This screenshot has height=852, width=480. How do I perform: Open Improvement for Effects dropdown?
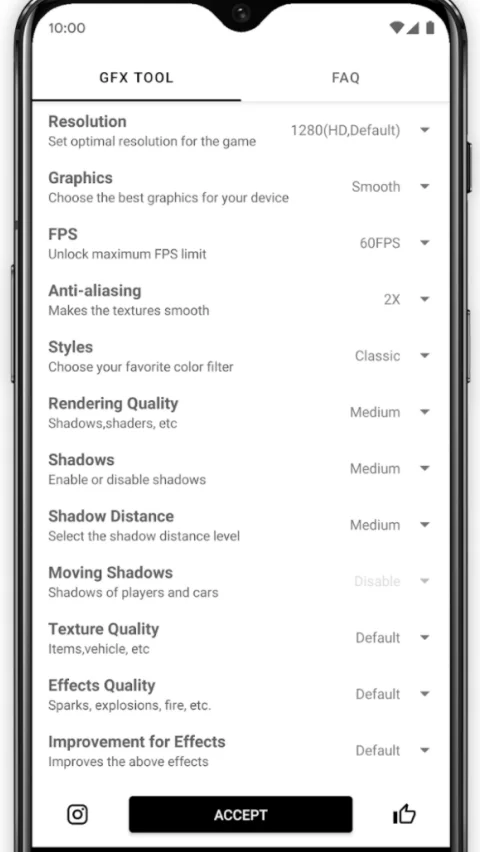[x=392, y=750]
